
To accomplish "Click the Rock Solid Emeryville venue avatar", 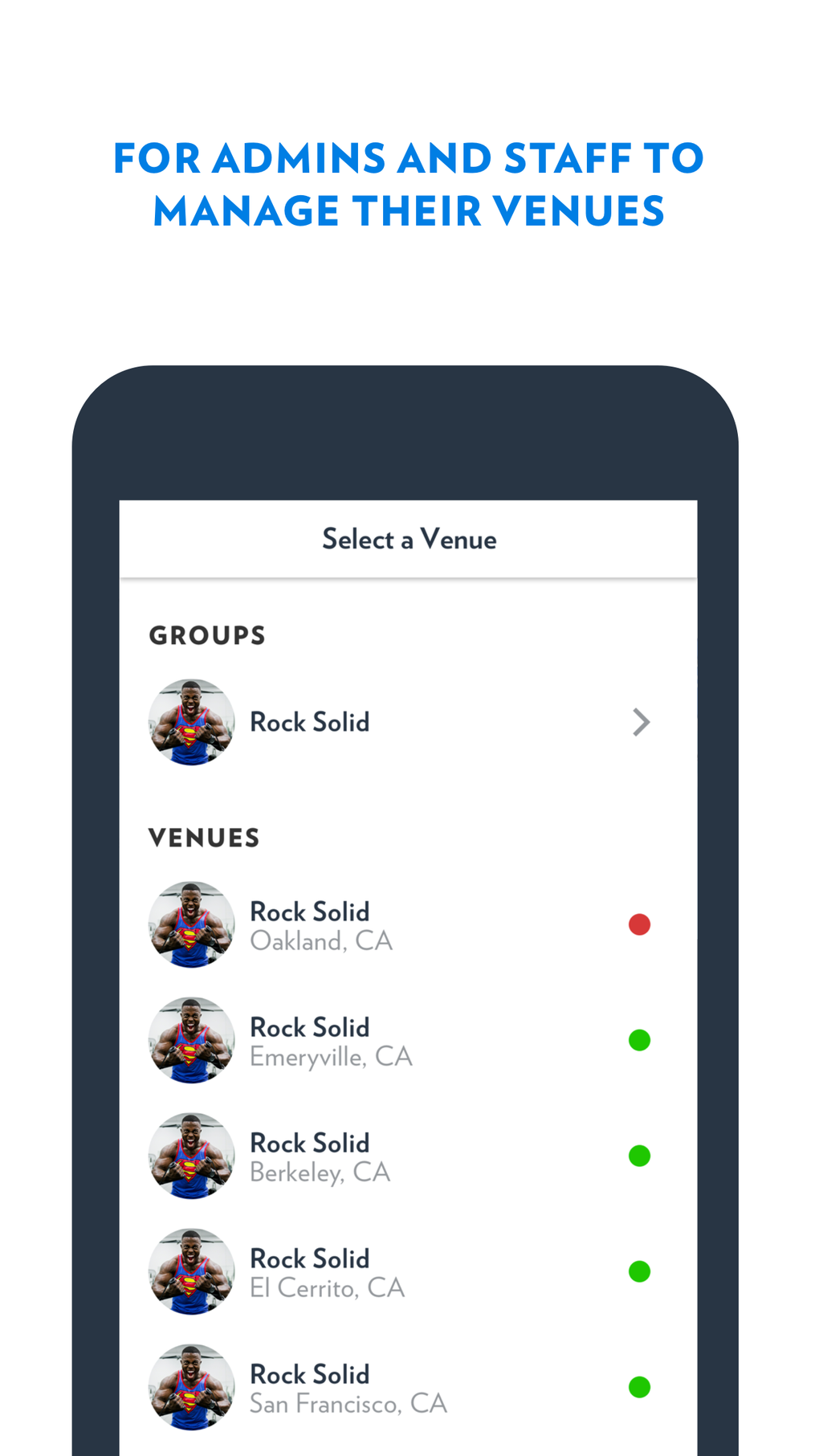I will pos(191,1040).
